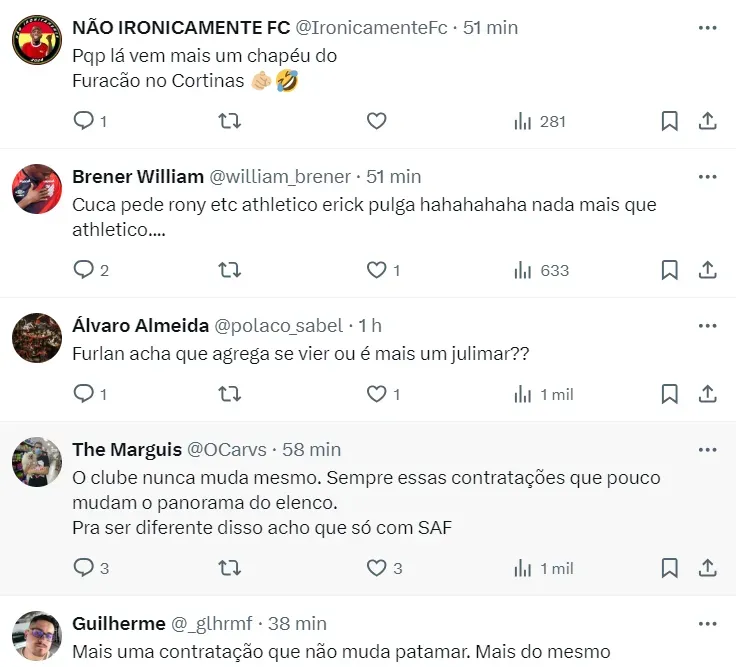The width and height of the screenshot is (736, 667).
Task: Reply to NÃO IRONICAMENTE FC's tweet
Action: pos(84,121)
